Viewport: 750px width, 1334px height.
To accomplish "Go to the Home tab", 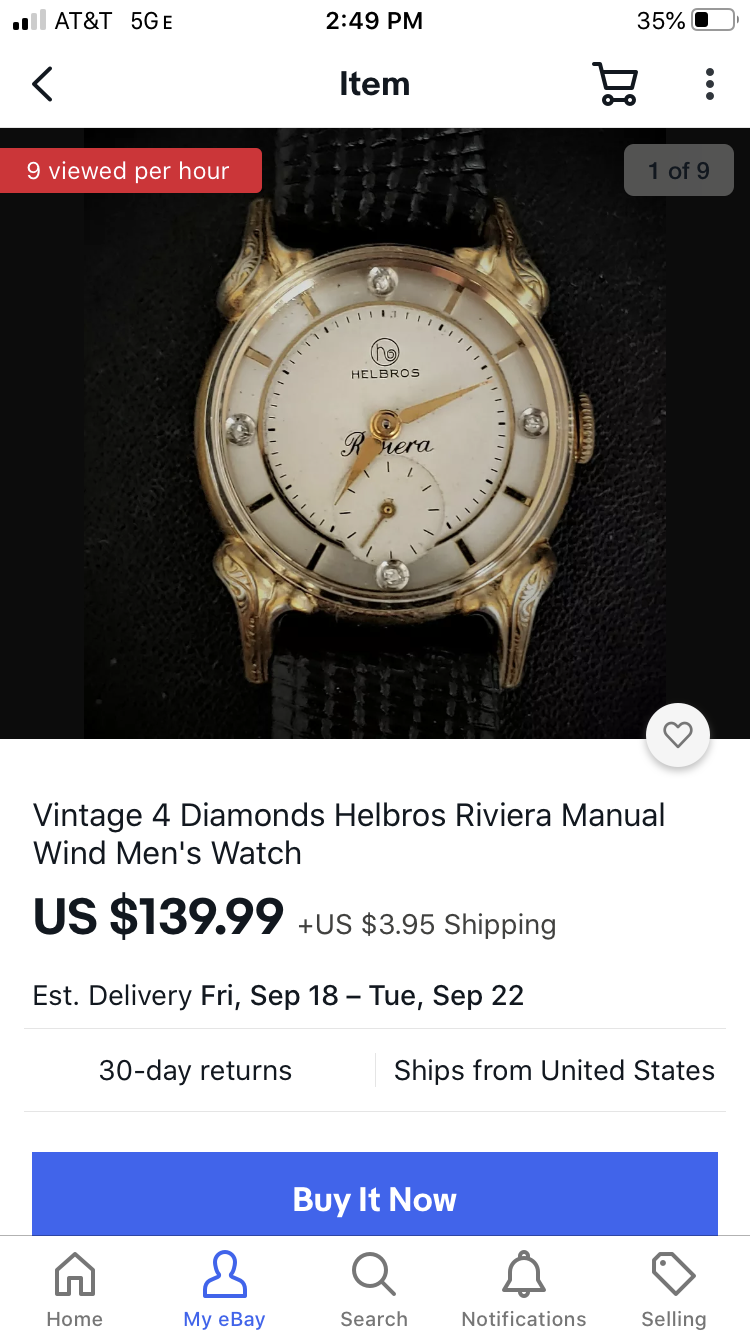I will pos(75,1290).
